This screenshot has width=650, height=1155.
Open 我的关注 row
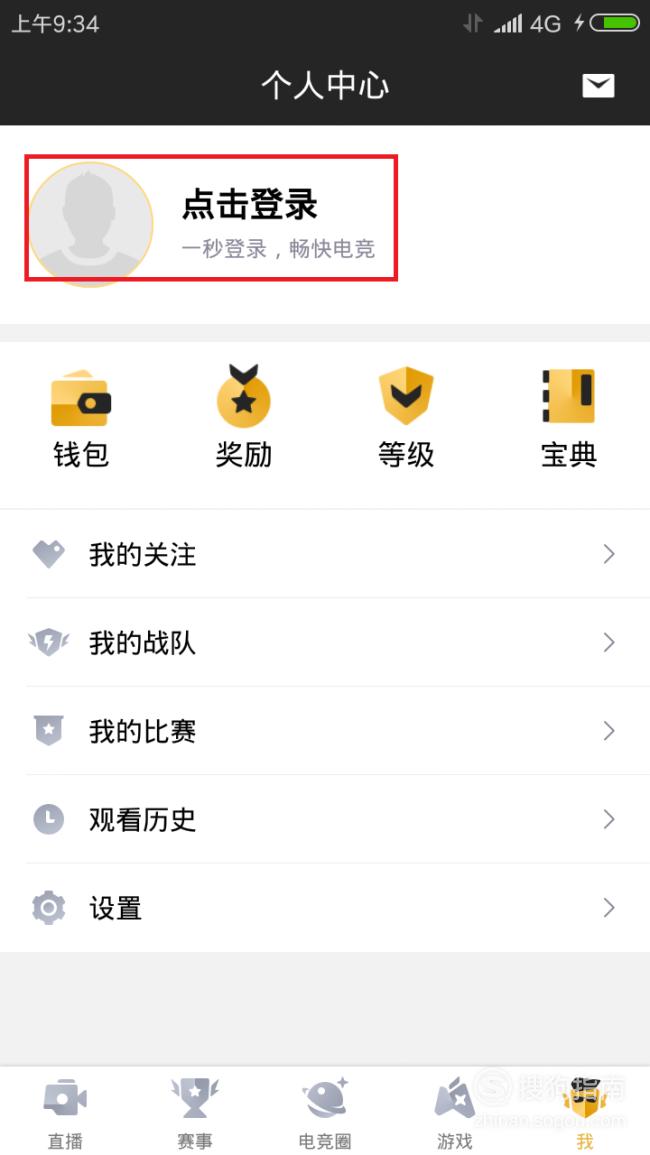pos(325,554)
